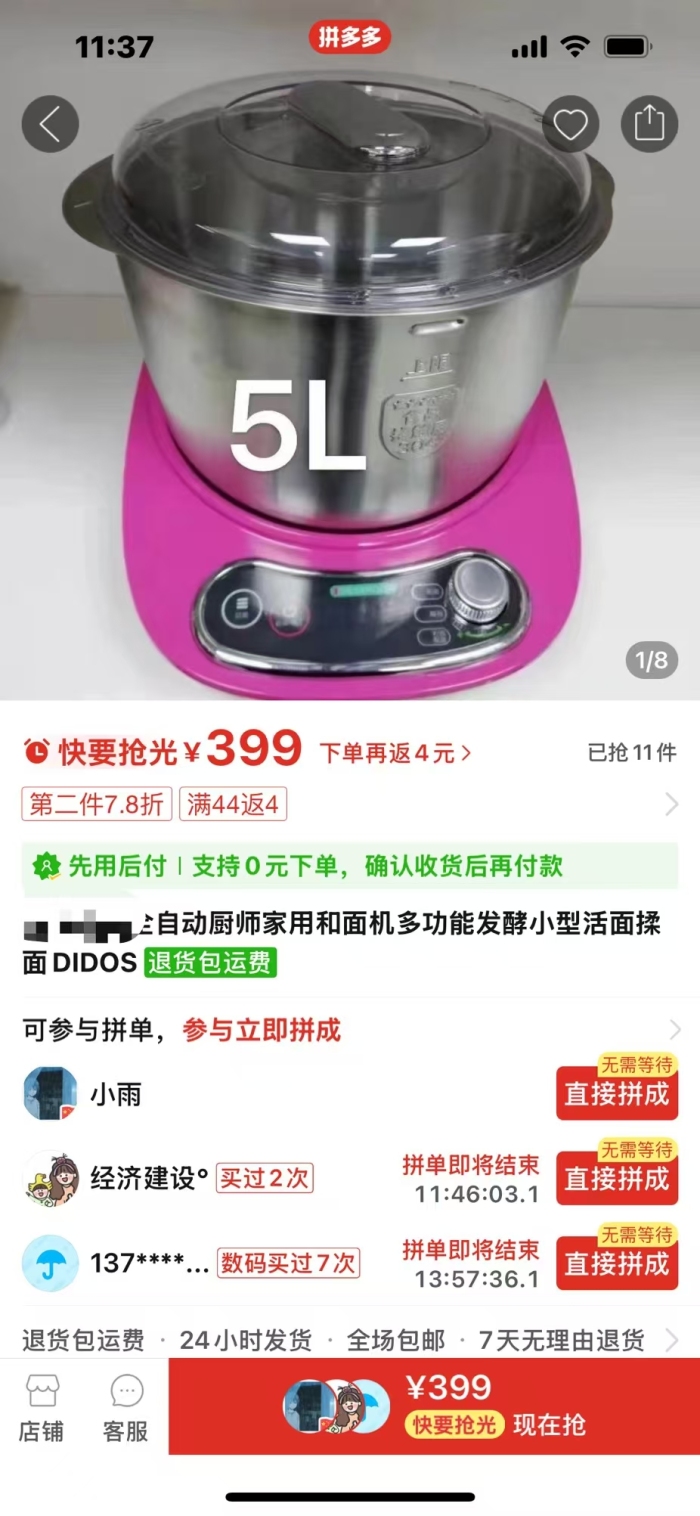This screenshot has height=1516, width=700.
Task: Visit the 店铺 store page
Action: [x=41, y=1408]
